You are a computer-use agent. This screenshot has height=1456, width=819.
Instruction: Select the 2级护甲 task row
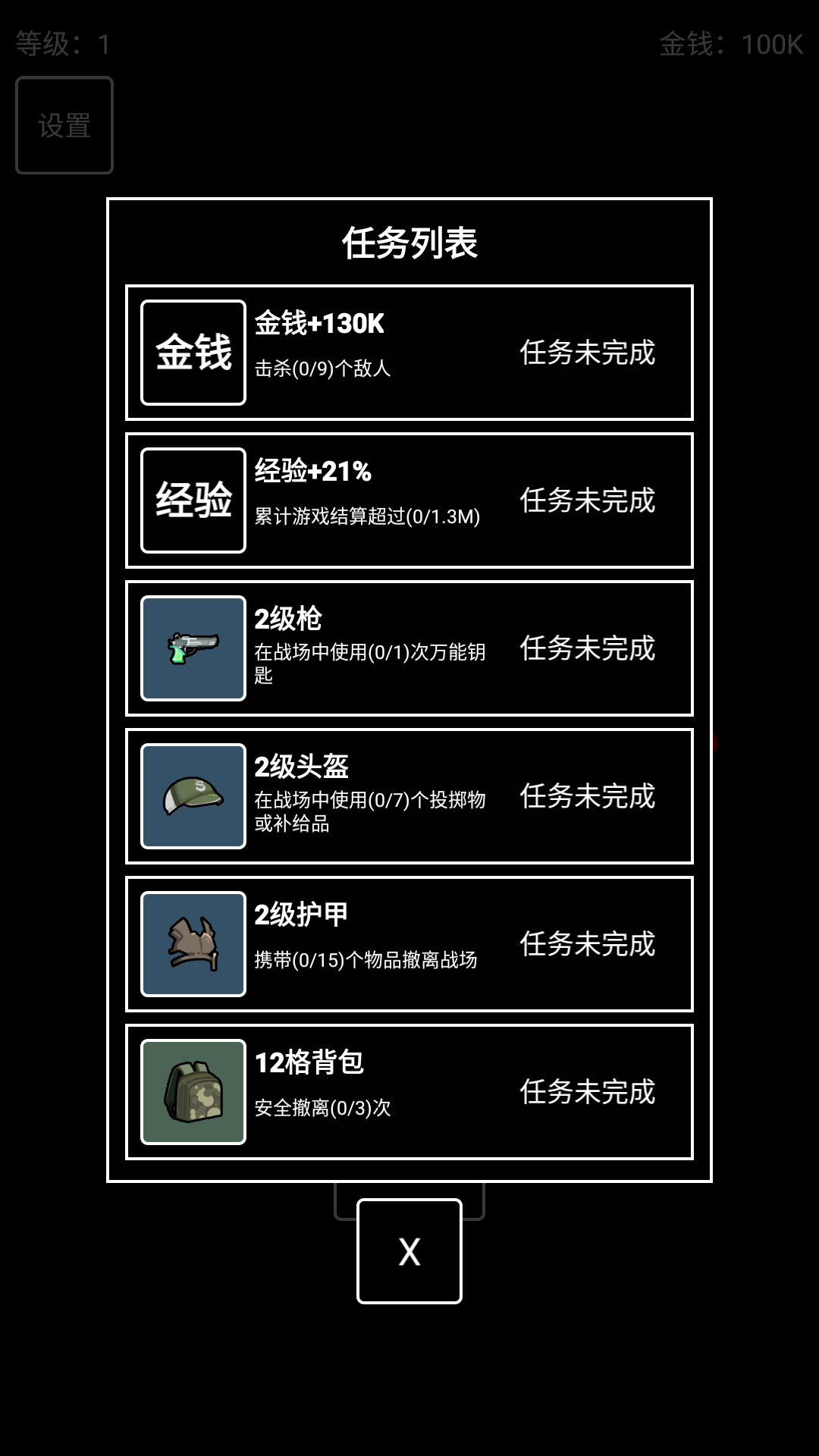(x=409, y=944)
